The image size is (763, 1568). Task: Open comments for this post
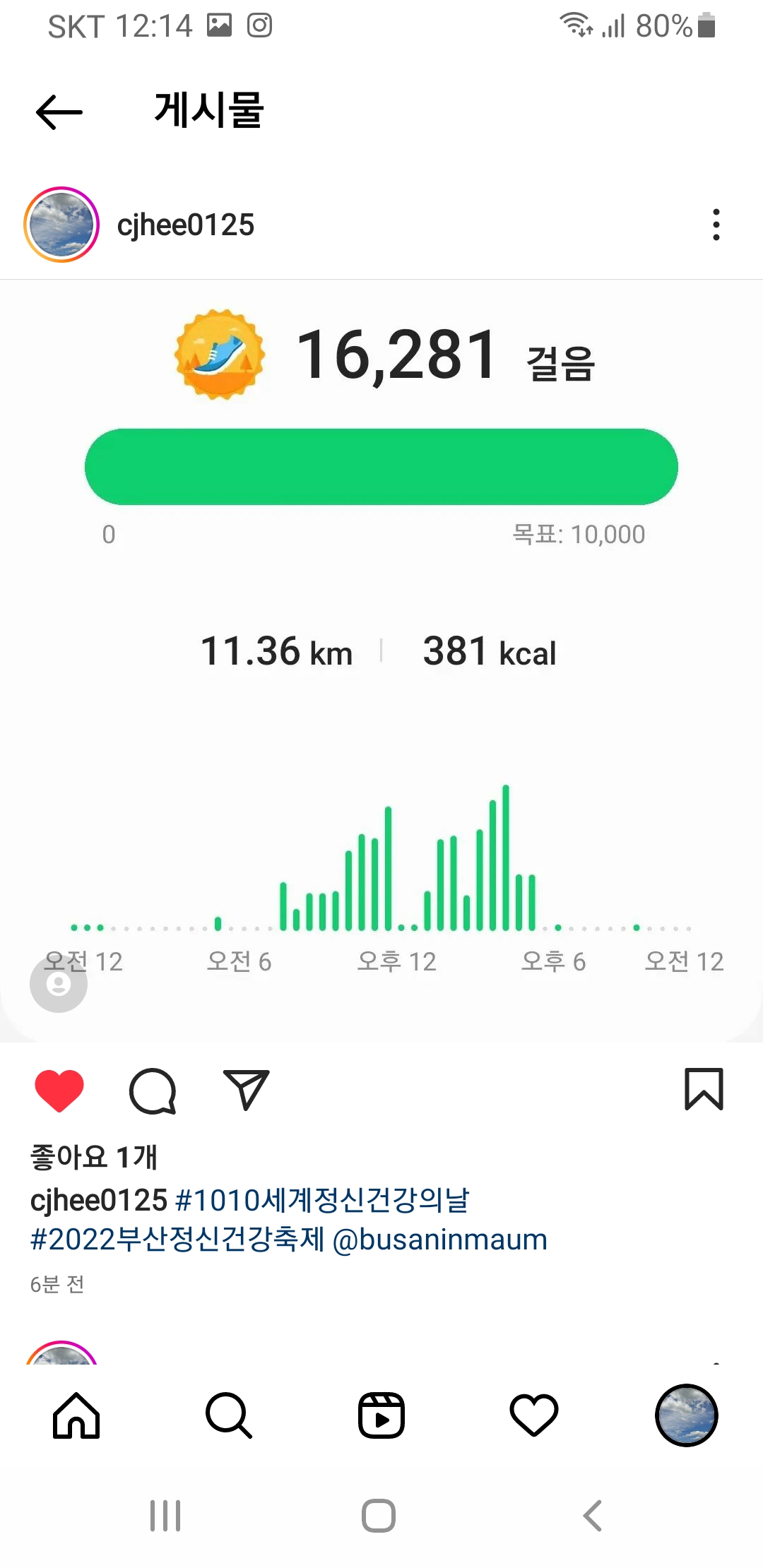(x=153, y=1091)
